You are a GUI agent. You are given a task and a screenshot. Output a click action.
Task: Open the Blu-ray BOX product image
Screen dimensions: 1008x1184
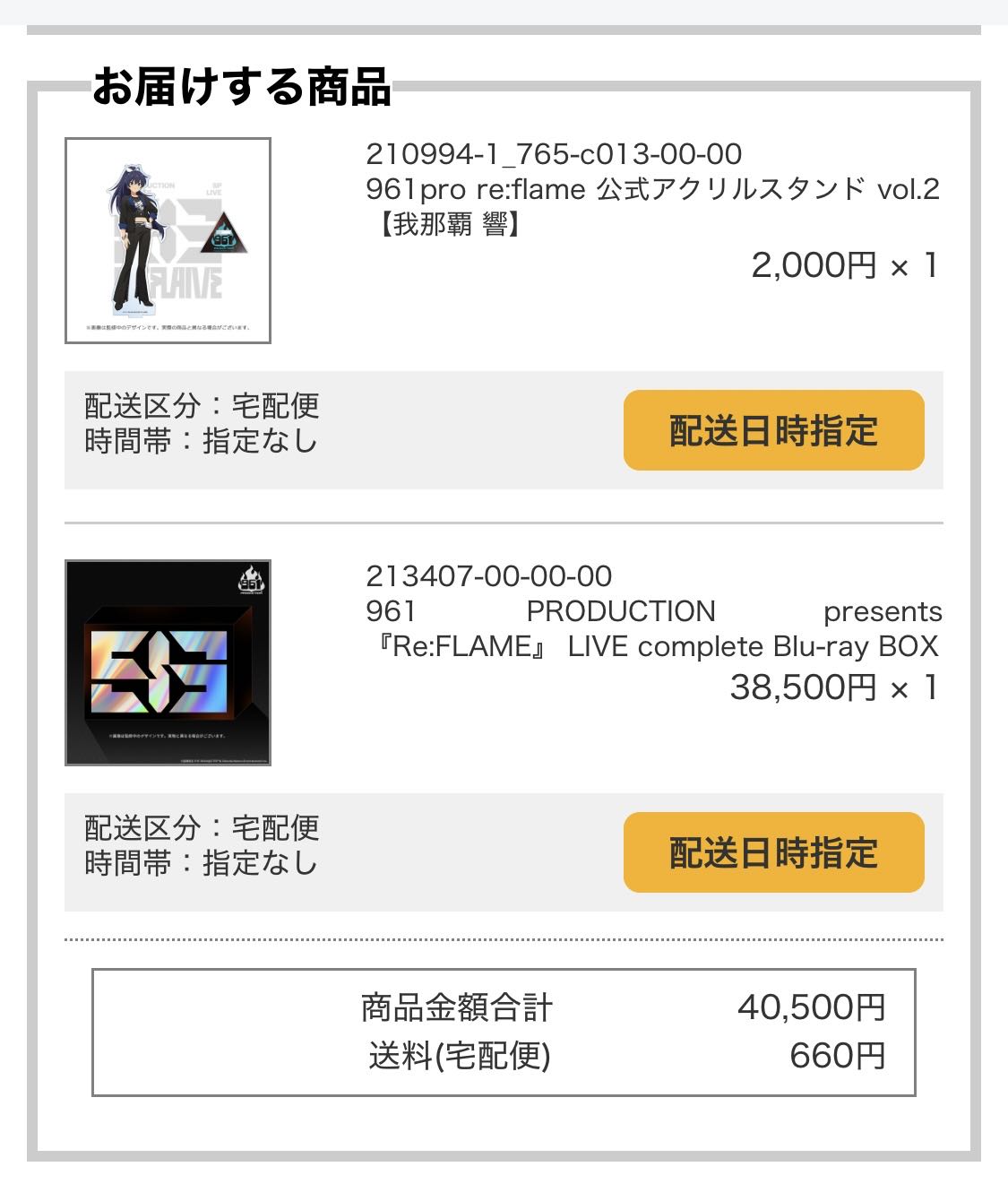(x=168, y=662)
